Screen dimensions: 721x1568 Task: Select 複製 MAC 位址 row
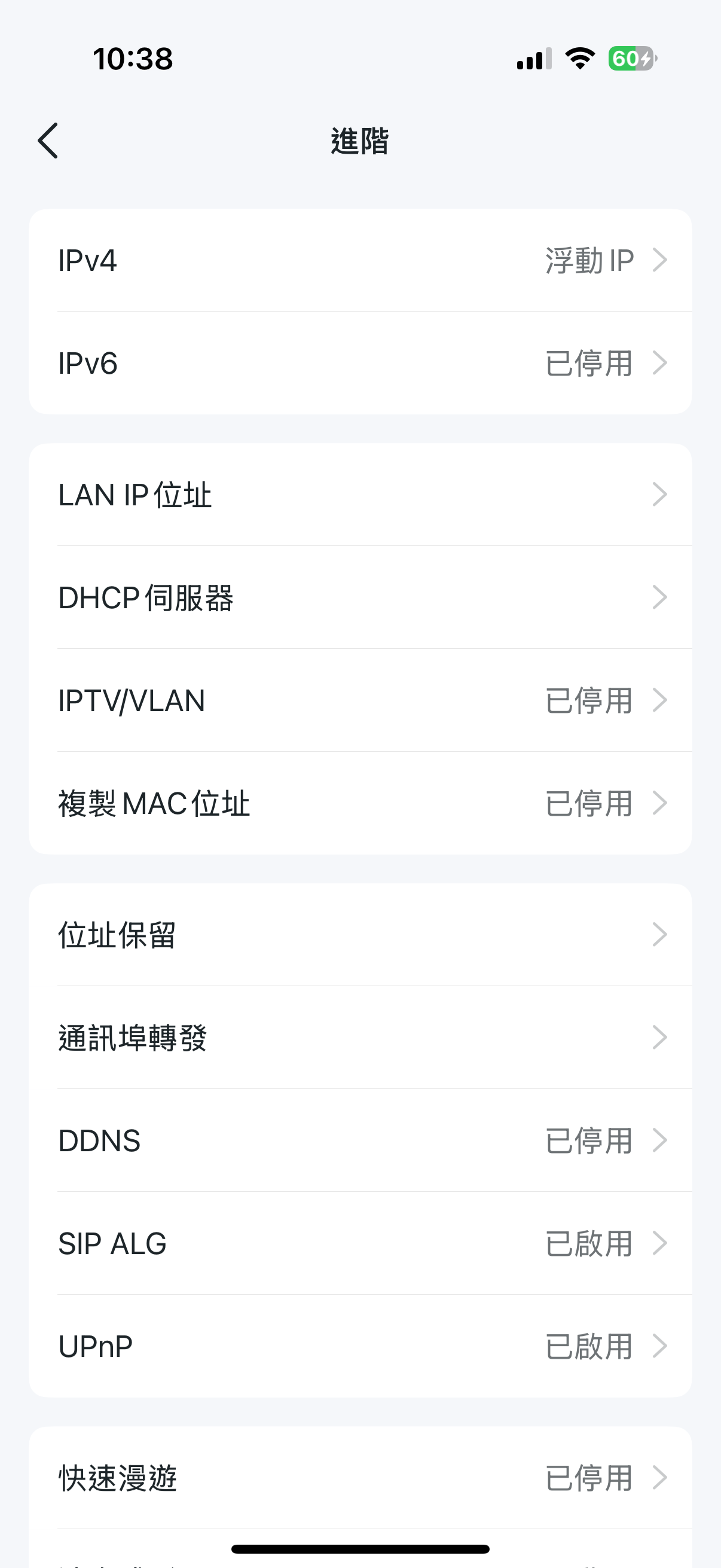(x=360, y=804)
